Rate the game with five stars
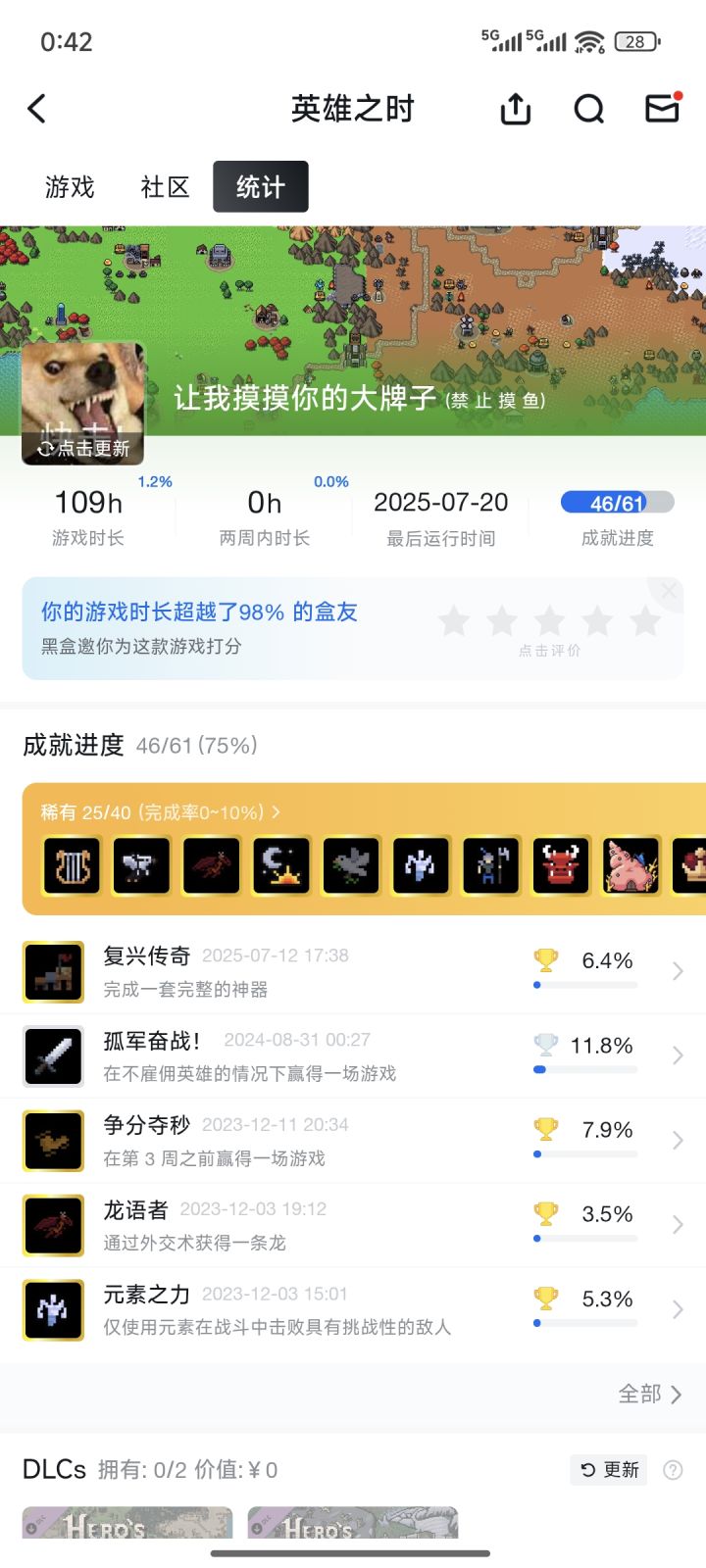Image resolution: width=706 pixels, height=1568 pixels. 645,620
